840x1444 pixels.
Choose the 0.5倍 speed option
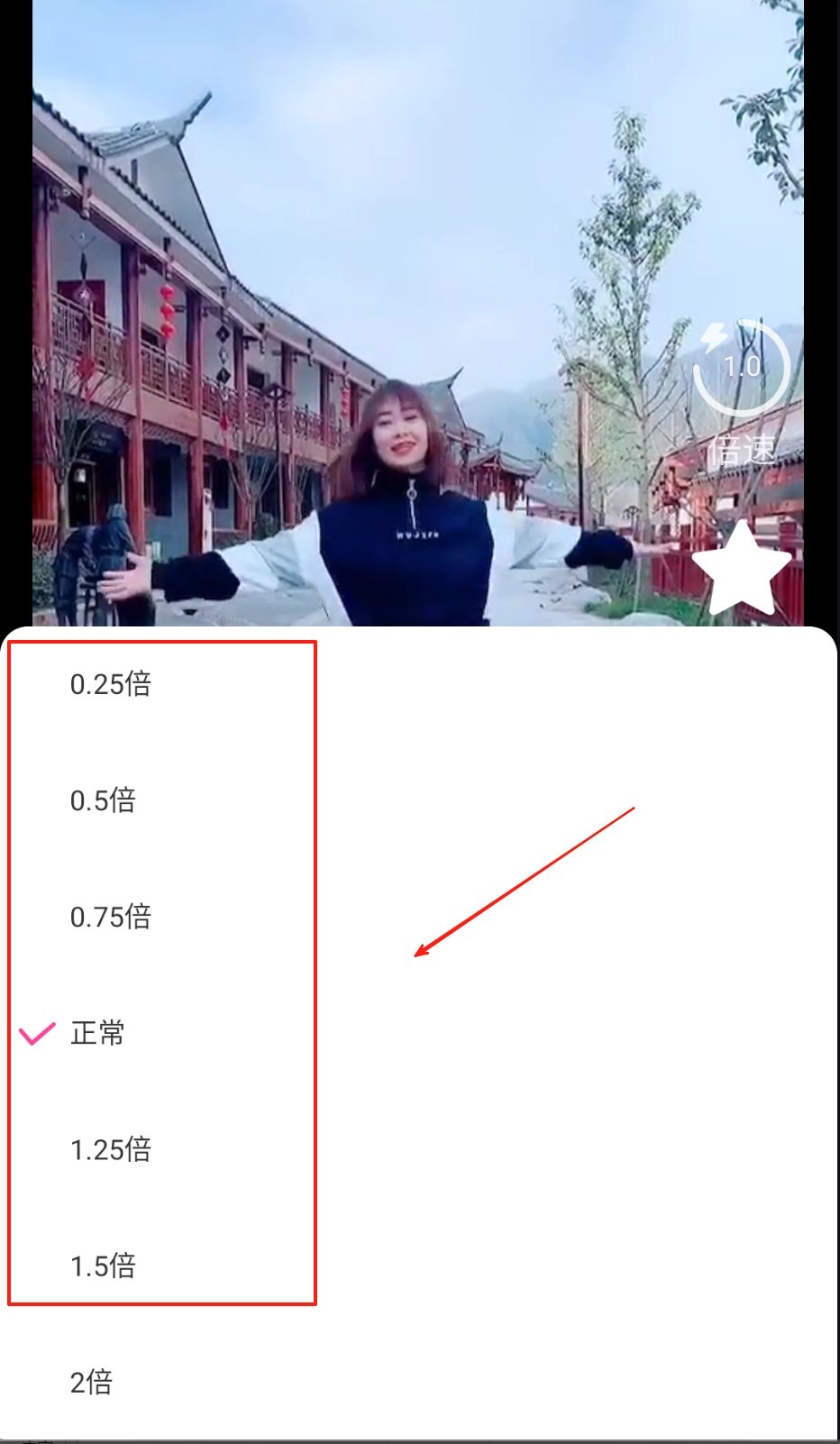103,800
